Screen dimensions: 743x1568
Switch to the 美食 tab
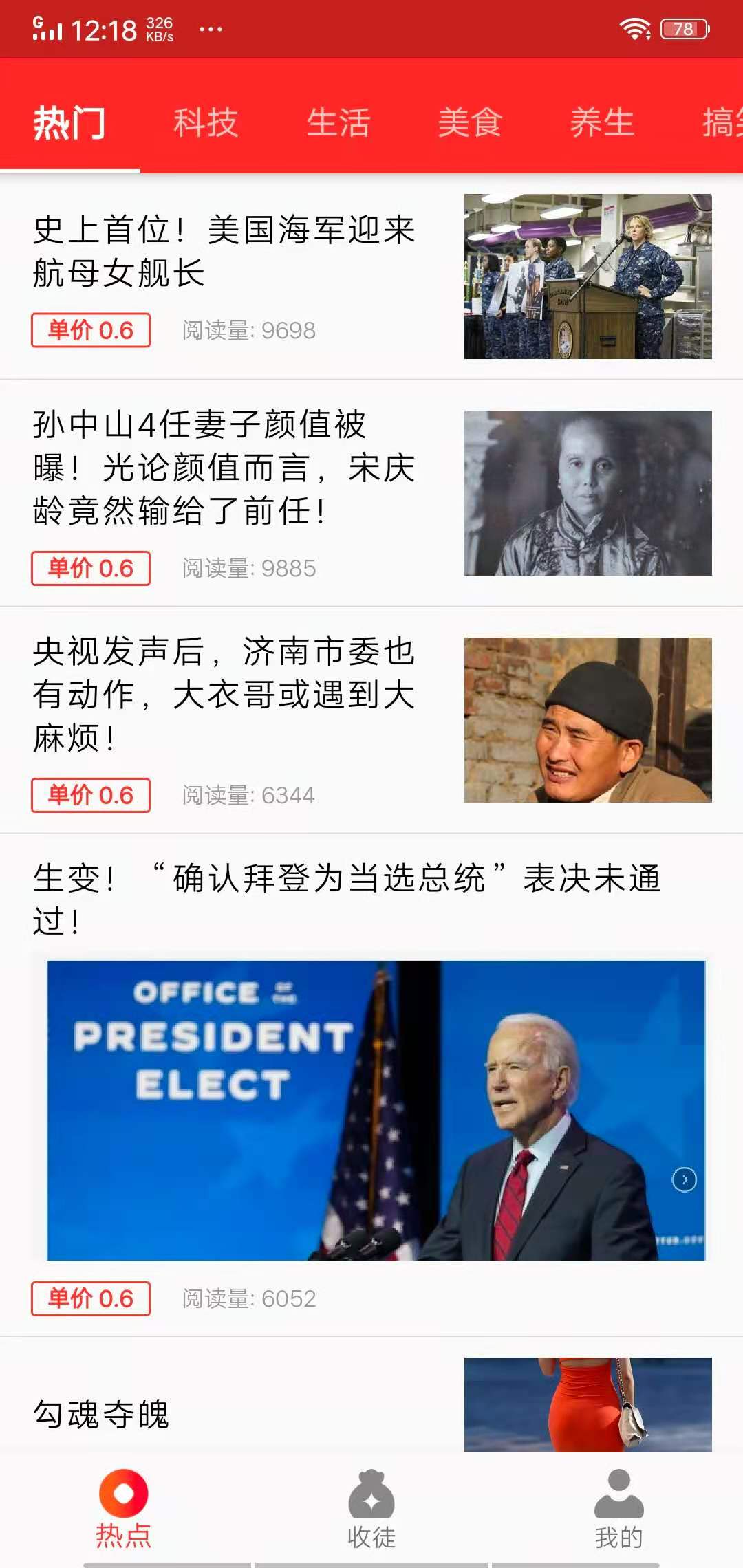point(470,124)
